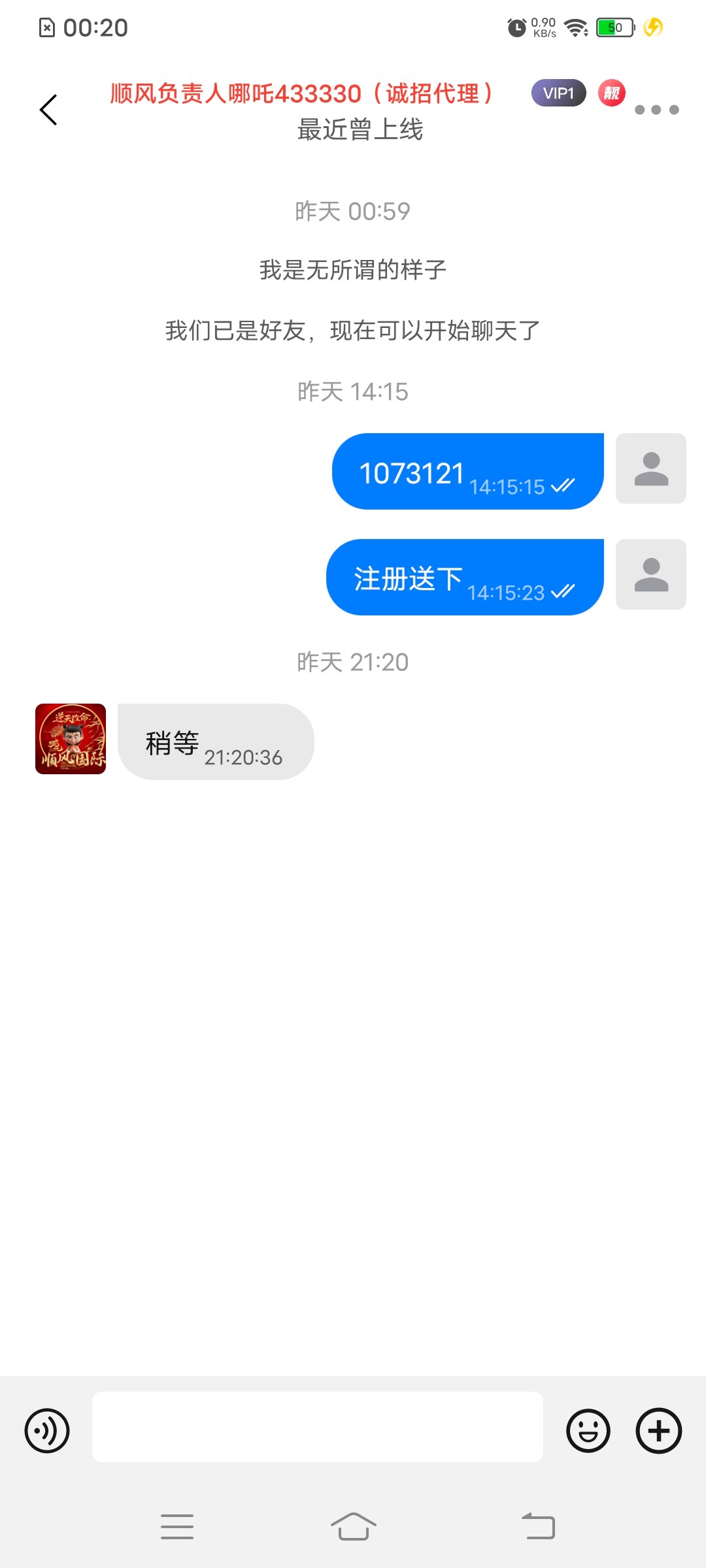Tap my avatar beside the 1073121 message
Screen dimensions: 706x1568
click(651, 468)
